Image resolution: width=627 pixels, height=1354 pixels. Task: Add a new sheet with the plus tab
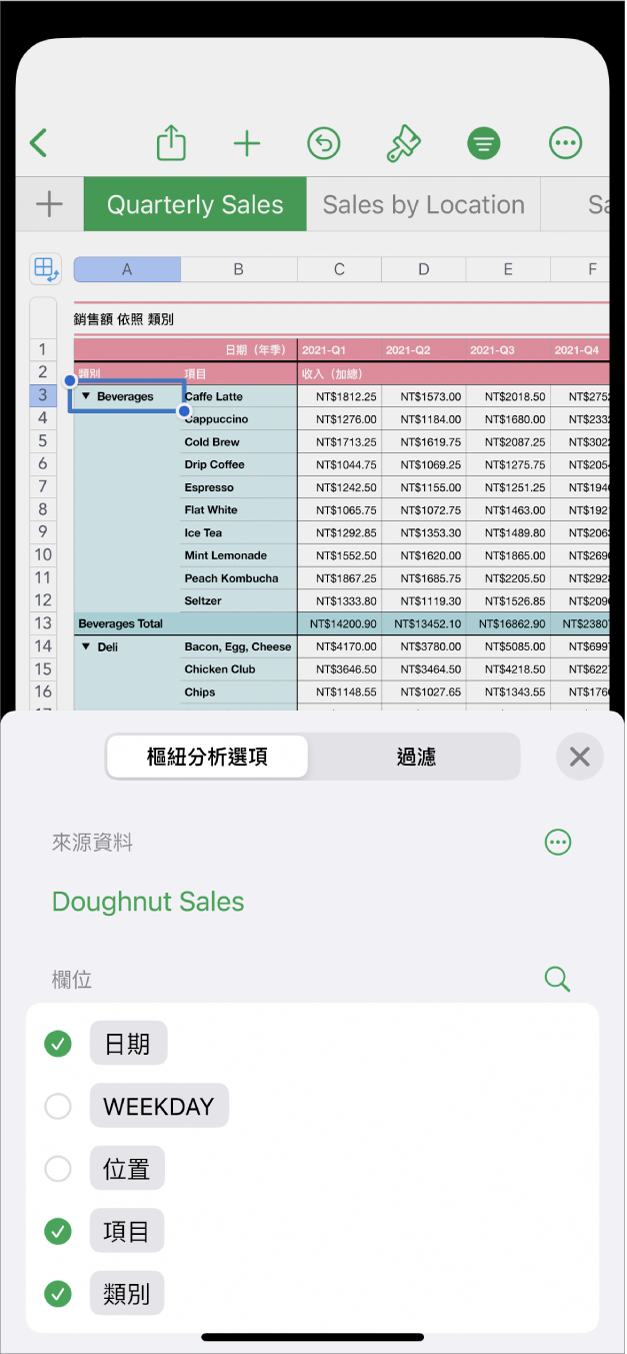49,205
